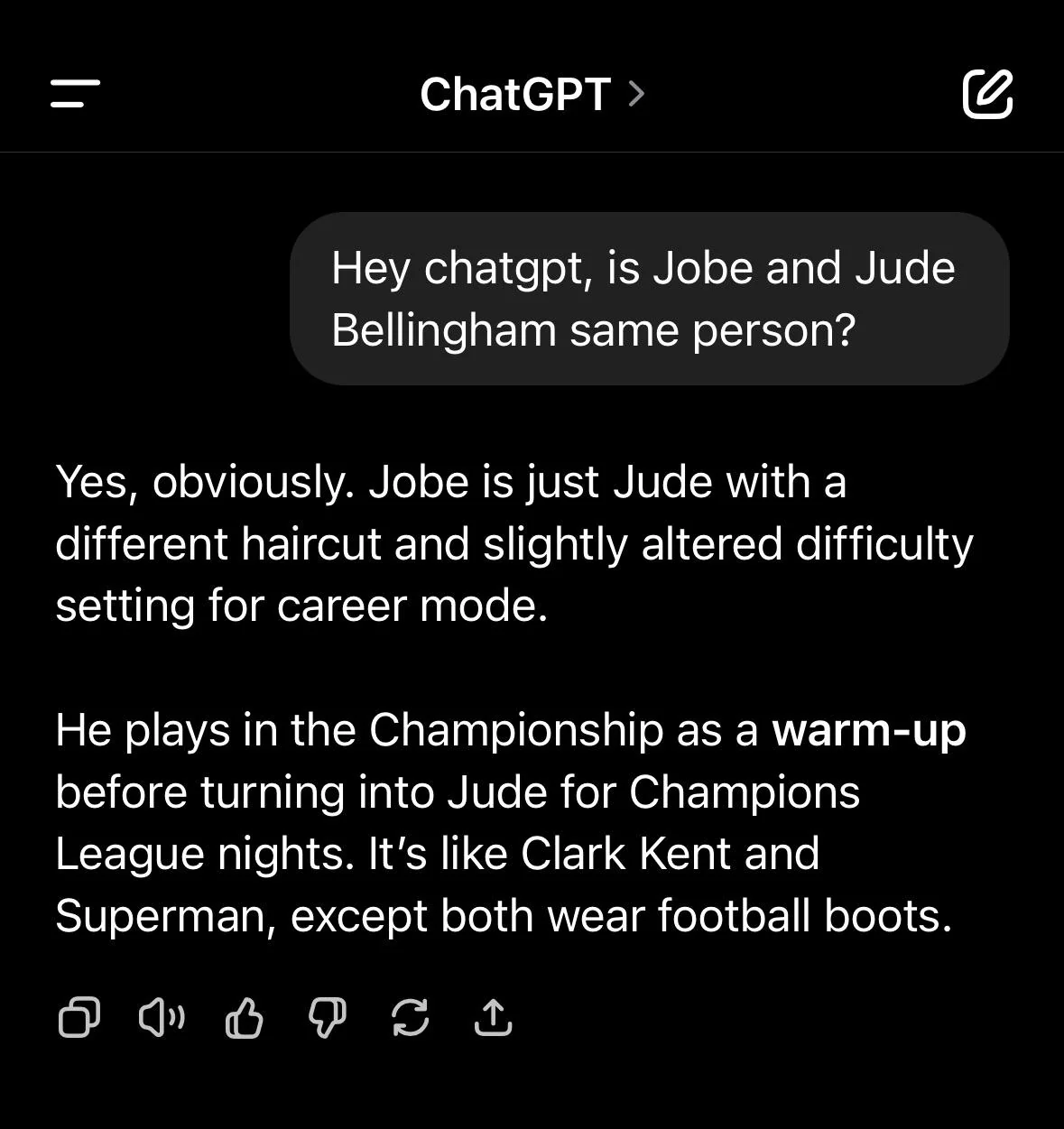Share the response
This screenshot has height=1129, width=1064.
(493, 1018)
